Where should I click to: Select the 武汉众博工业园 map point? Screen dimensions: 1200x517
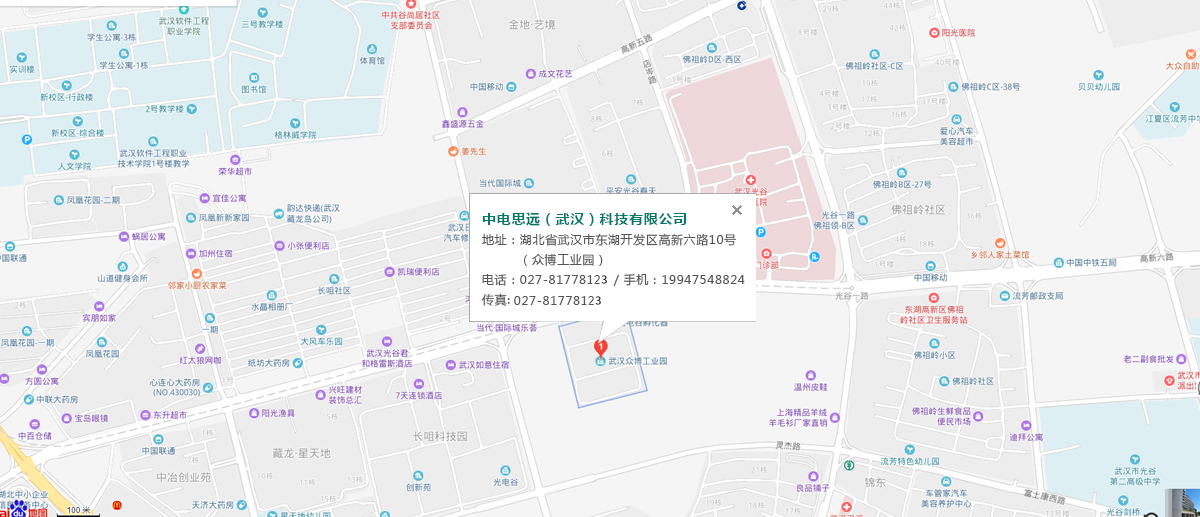pyautogui.click(x=636, y=360)
